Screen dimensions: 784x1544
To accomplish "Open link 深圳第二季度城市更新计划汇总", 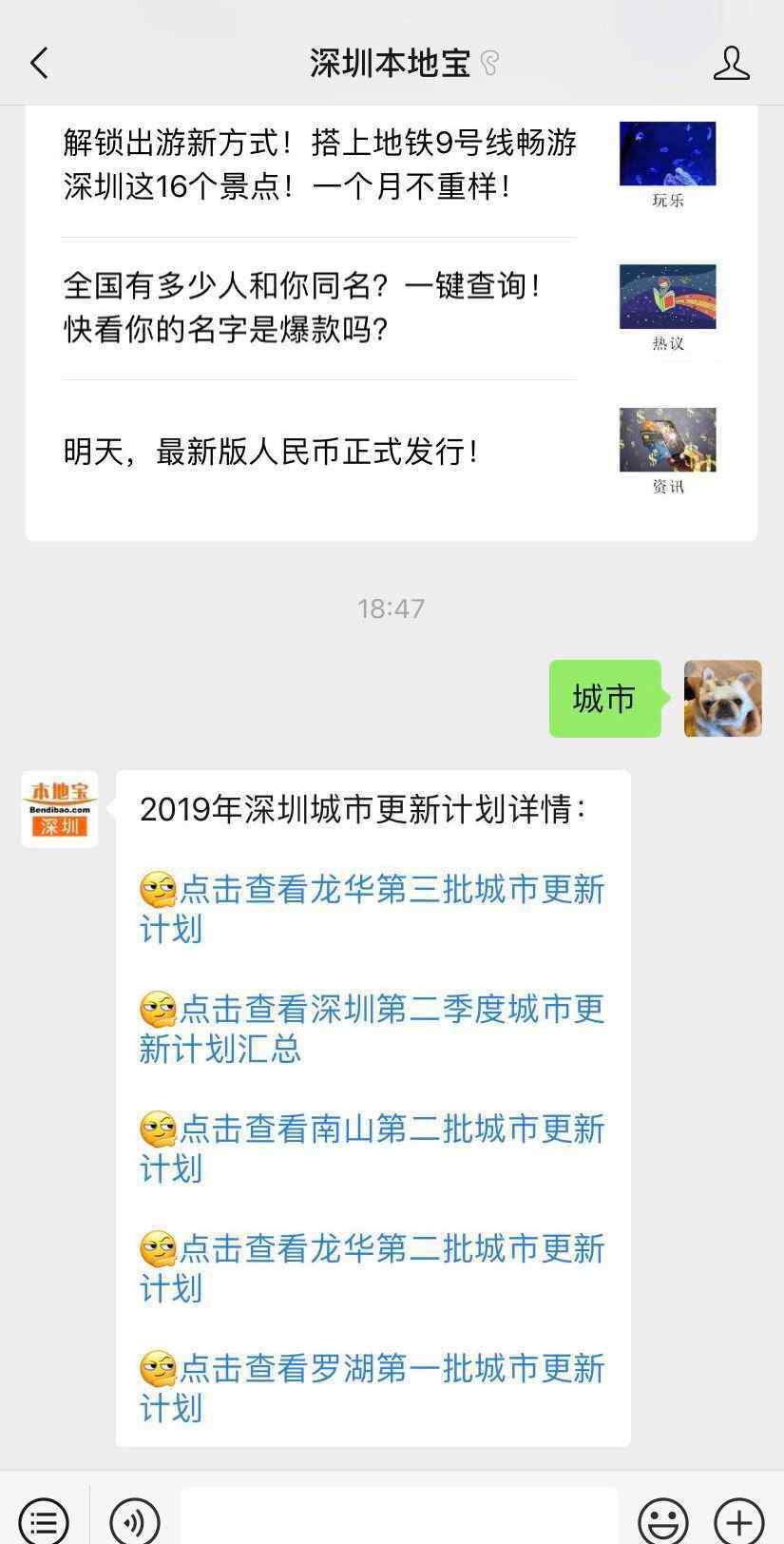I will [x=373, y=1028].
